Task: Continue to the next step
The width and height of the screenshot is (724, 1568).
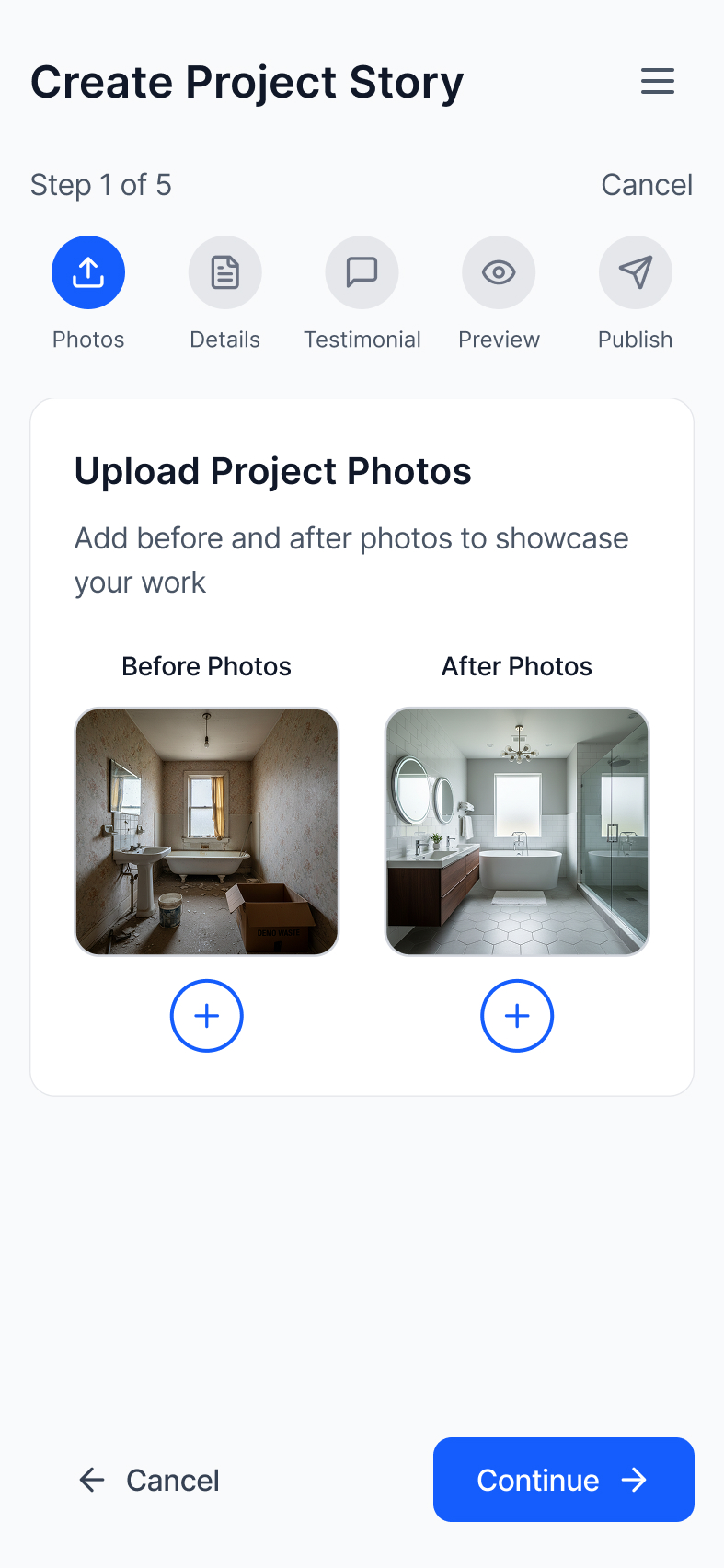Action: 563,1480
